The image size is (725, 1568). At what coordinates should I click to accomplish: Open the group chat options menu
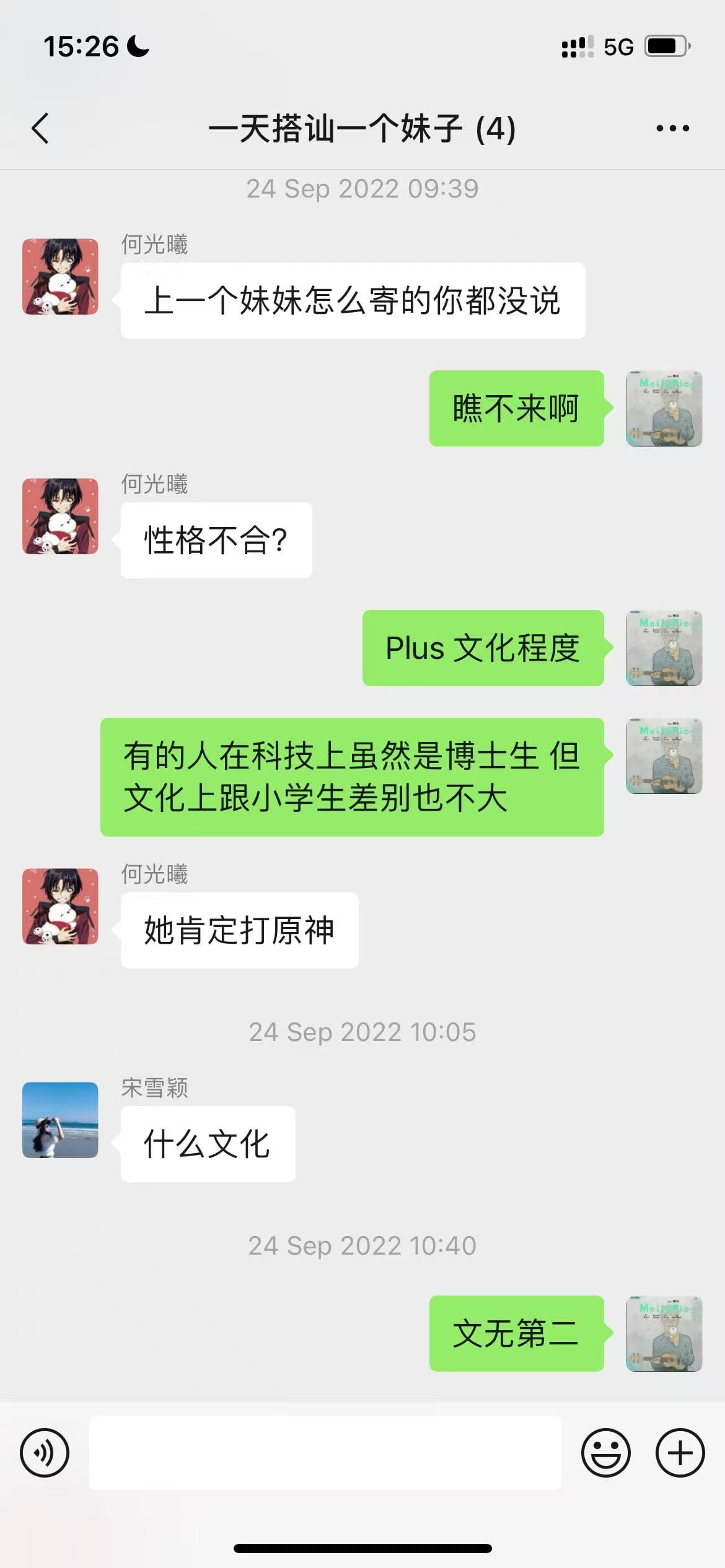672,129
